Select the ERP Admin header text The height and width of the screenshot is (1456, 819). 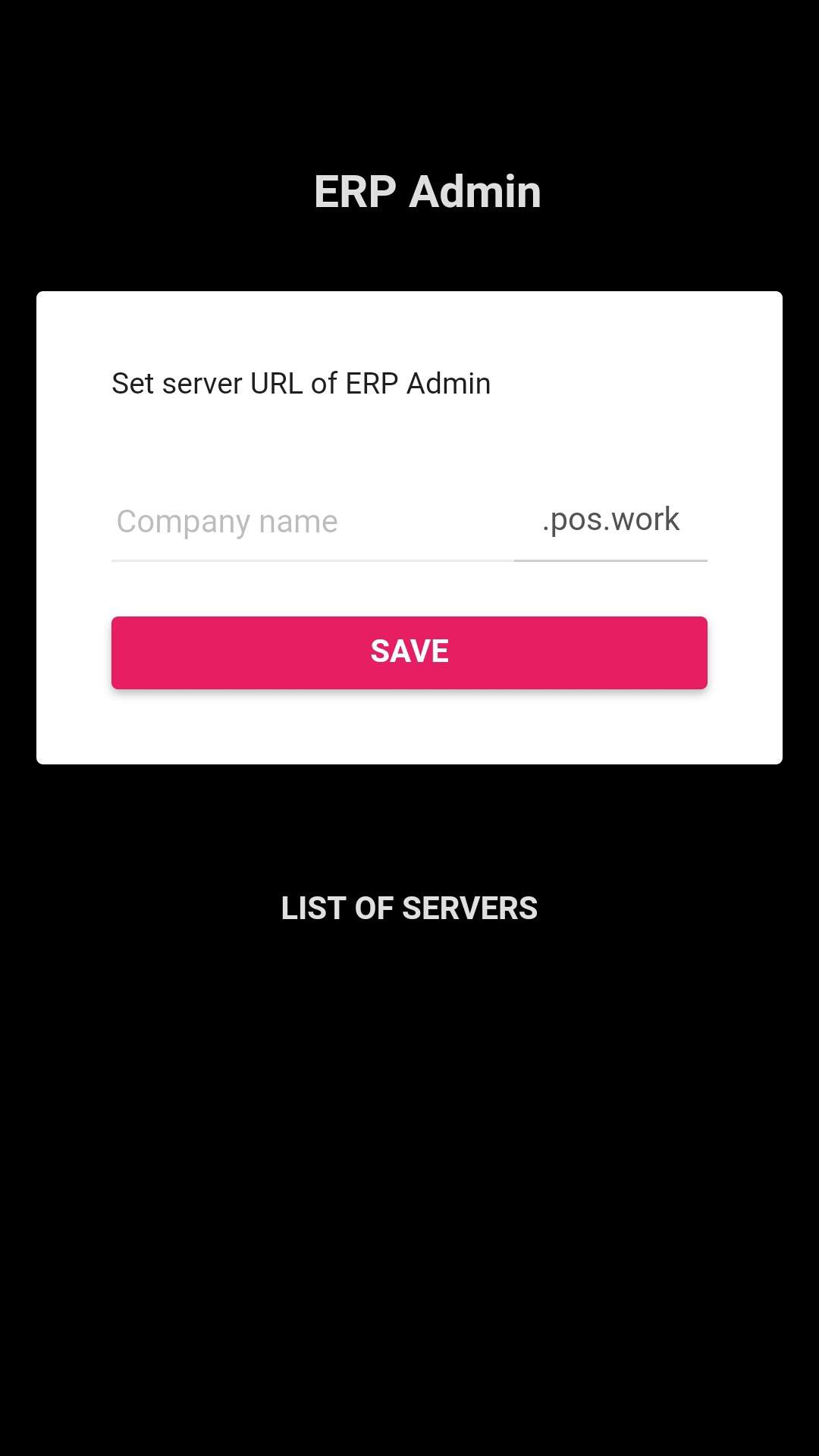pos(428,190)
